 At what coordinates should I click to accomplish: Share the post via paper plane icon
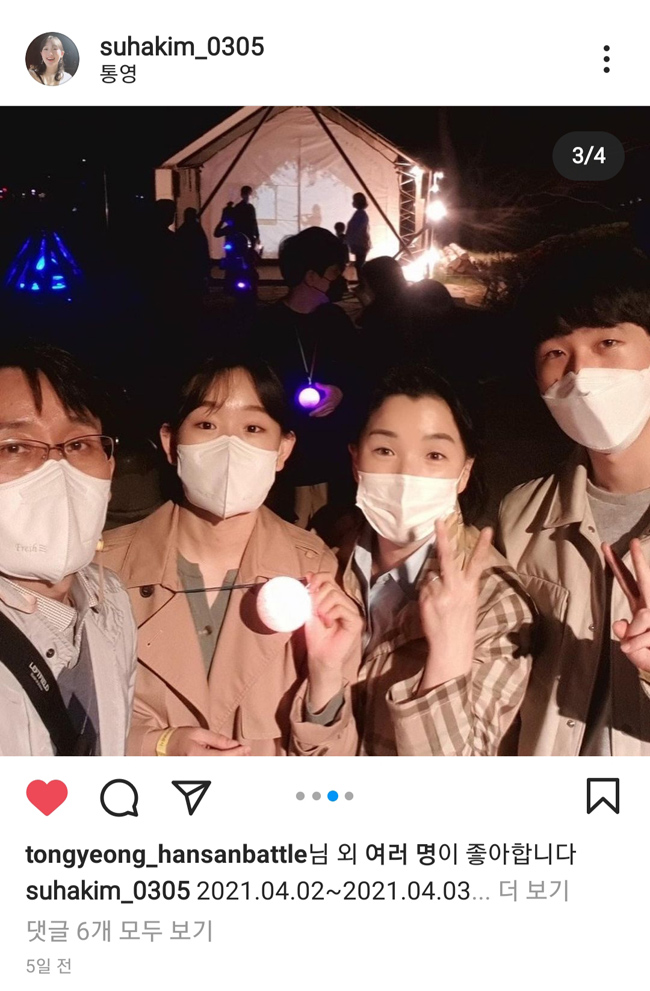coord(191,797)
